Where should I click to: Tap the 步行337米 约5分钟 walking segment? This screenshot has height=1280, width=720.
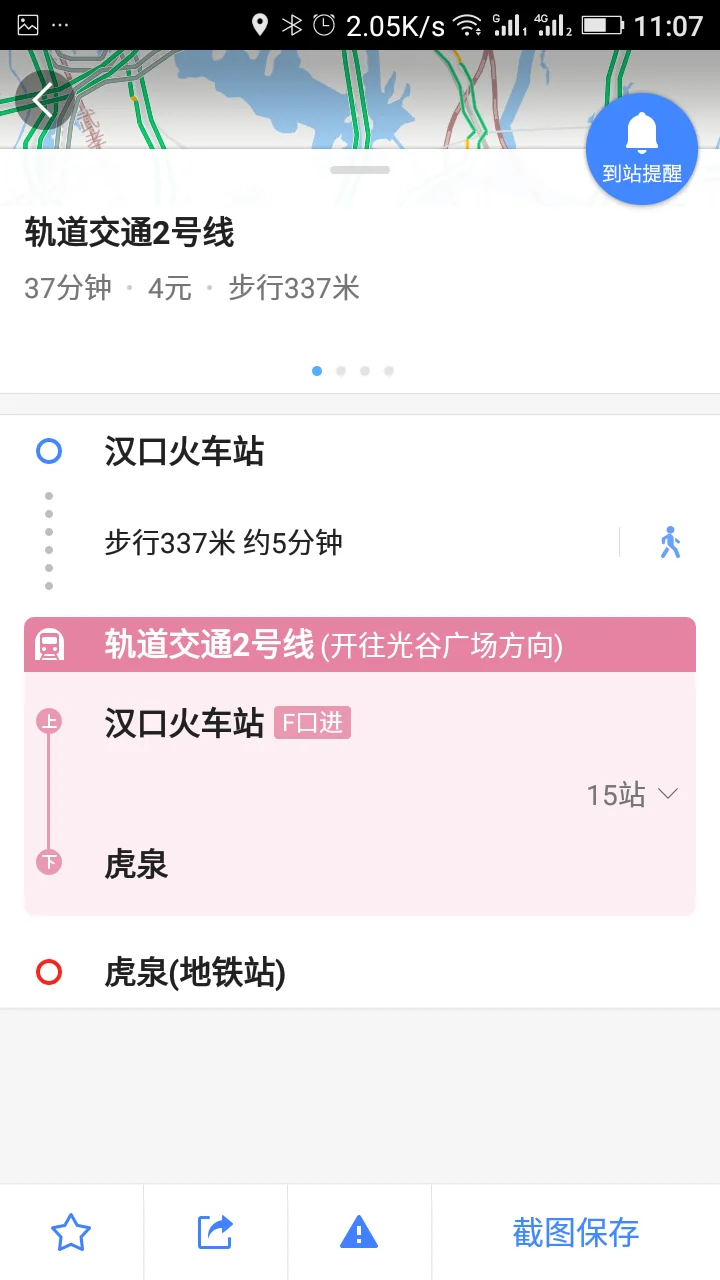click(224, 541)
